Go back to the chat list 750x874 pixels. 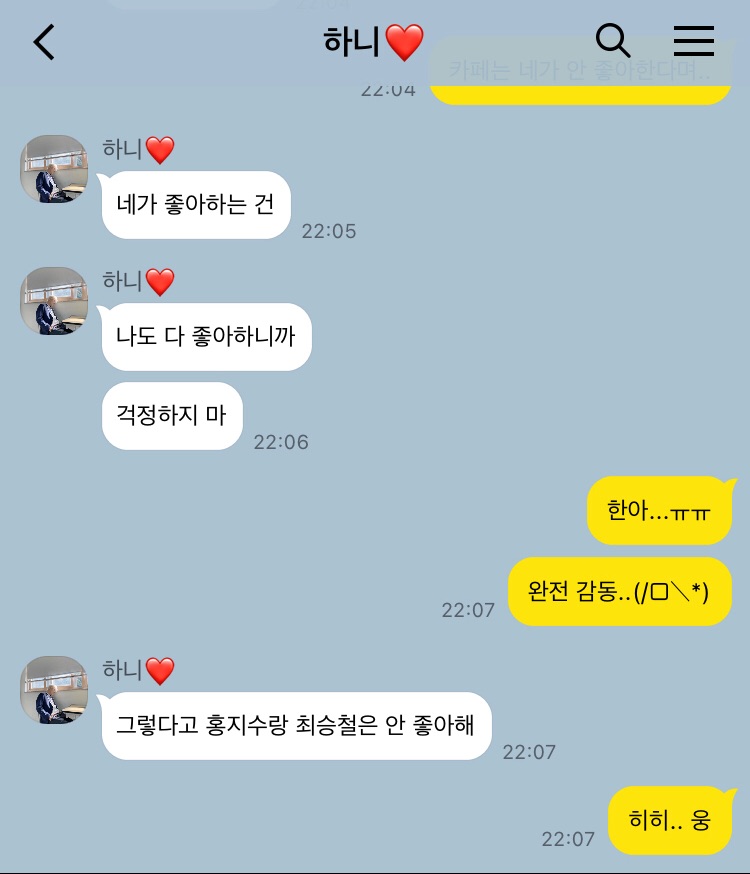[x=42, y=42]
